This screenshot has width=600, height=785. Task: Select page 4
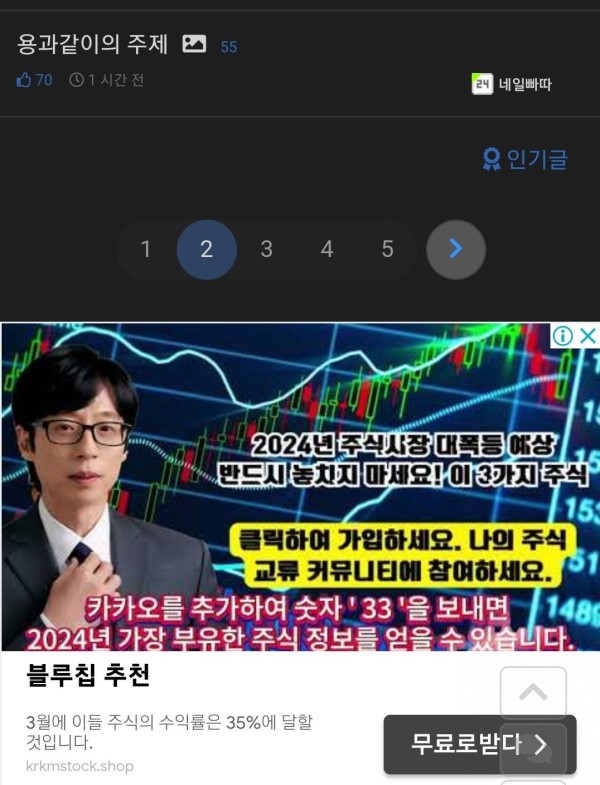pyautogui.click(x=327, y=250)
